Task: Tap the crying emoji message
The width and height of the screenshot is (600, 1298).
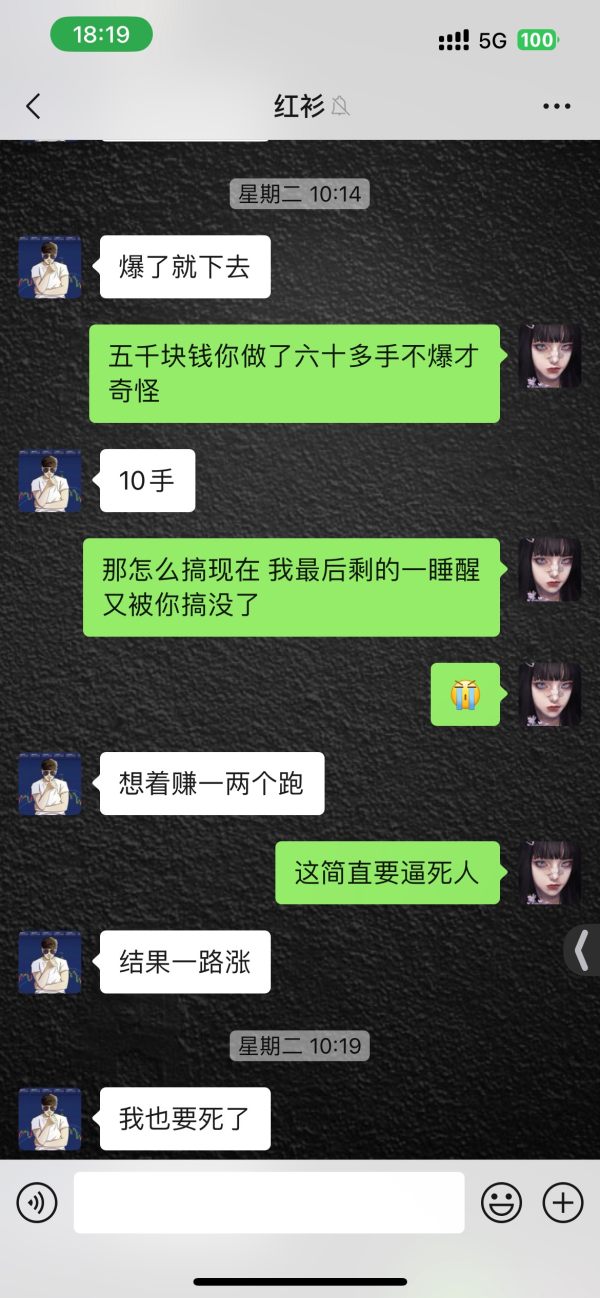Action: (465, 694)
